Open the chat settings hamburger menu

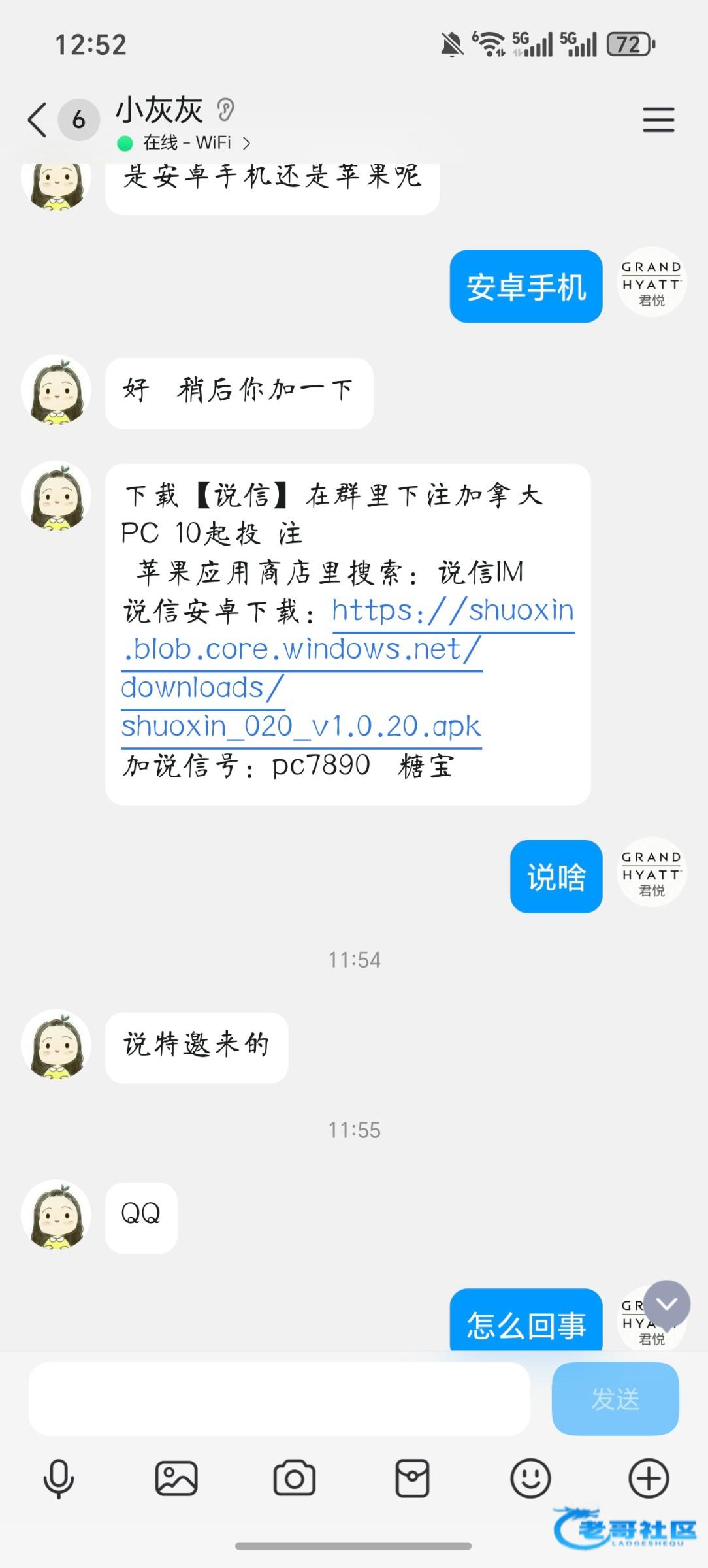tap(658, 120)
